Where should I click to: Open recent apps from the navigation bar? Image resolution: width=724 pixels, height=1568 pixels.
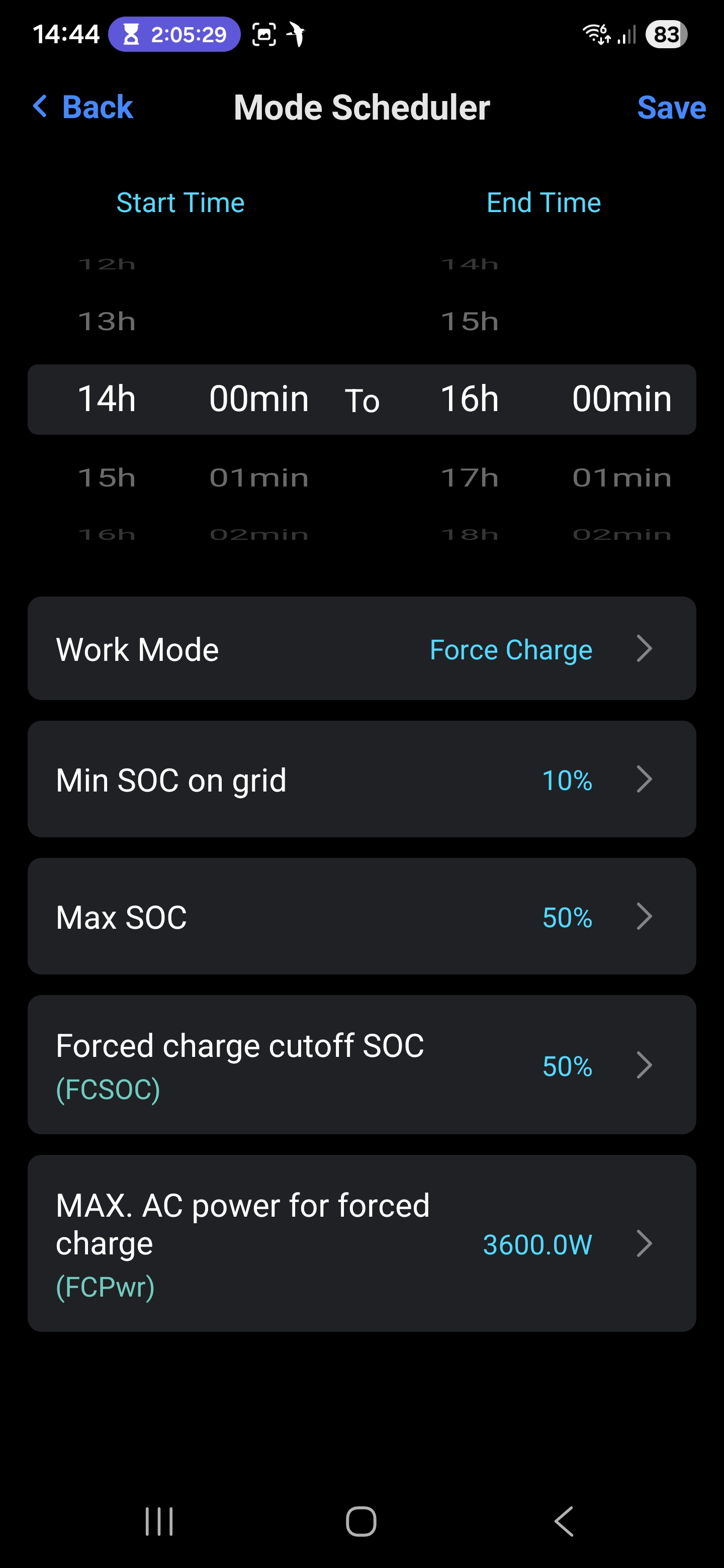159,1522
